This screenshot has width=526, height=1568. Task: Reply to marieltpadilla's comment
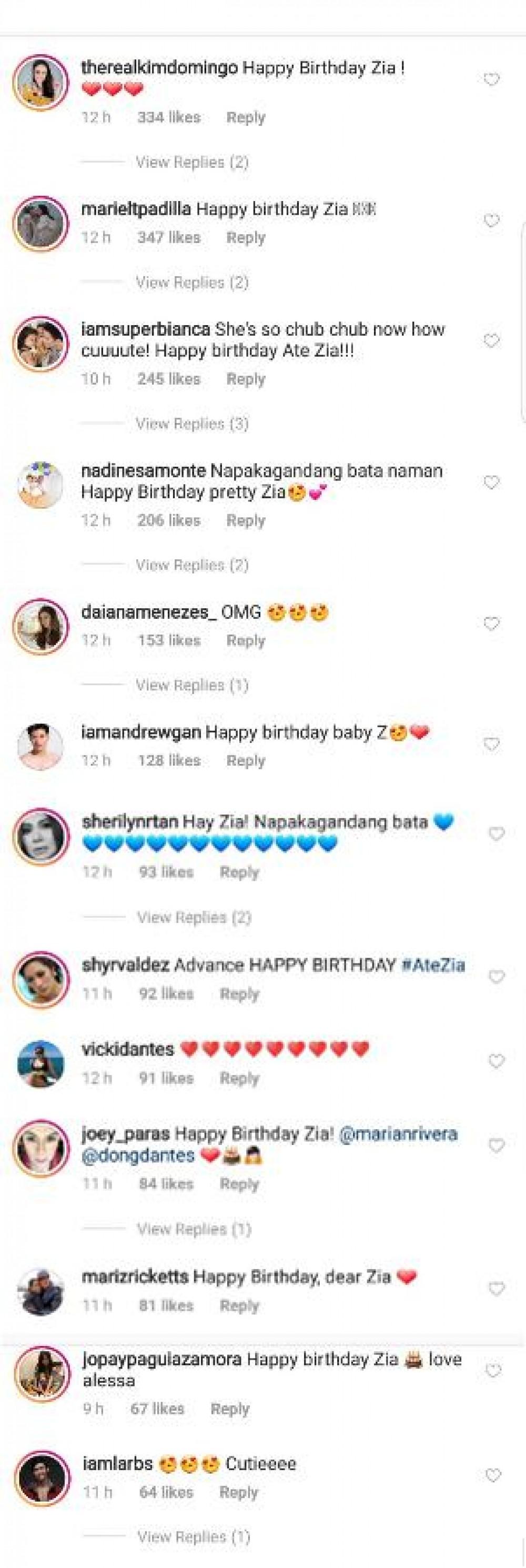[245, 237]
